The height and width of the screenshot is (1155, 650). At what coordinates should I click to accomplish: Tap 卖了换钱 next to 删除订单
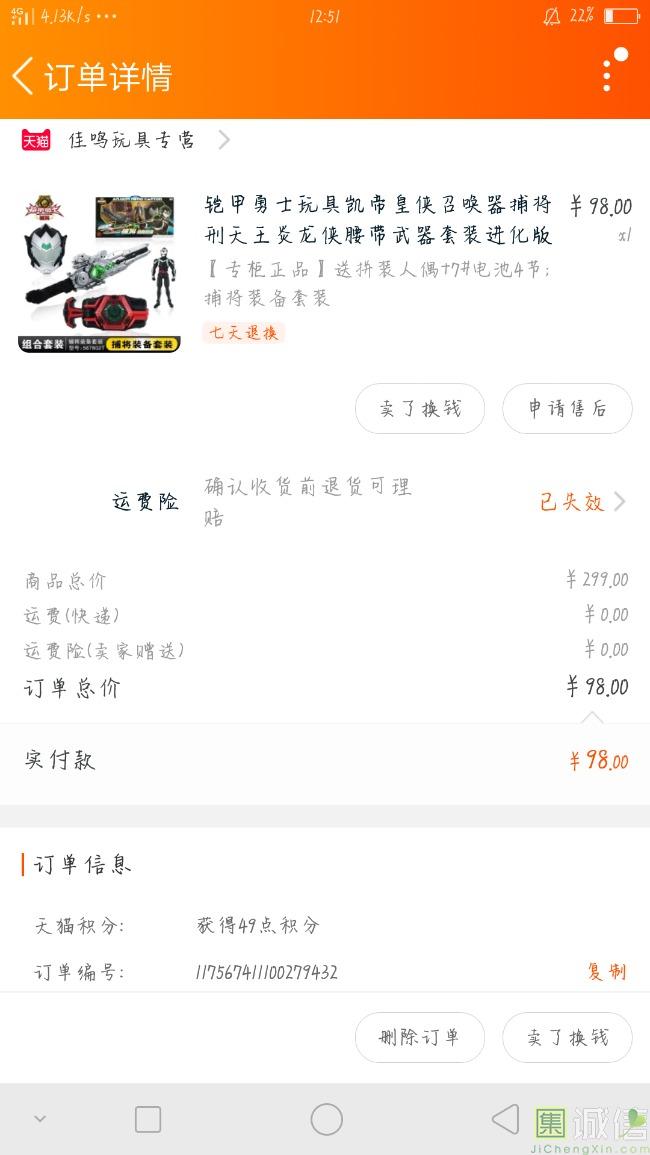(x=567, y=1037)
